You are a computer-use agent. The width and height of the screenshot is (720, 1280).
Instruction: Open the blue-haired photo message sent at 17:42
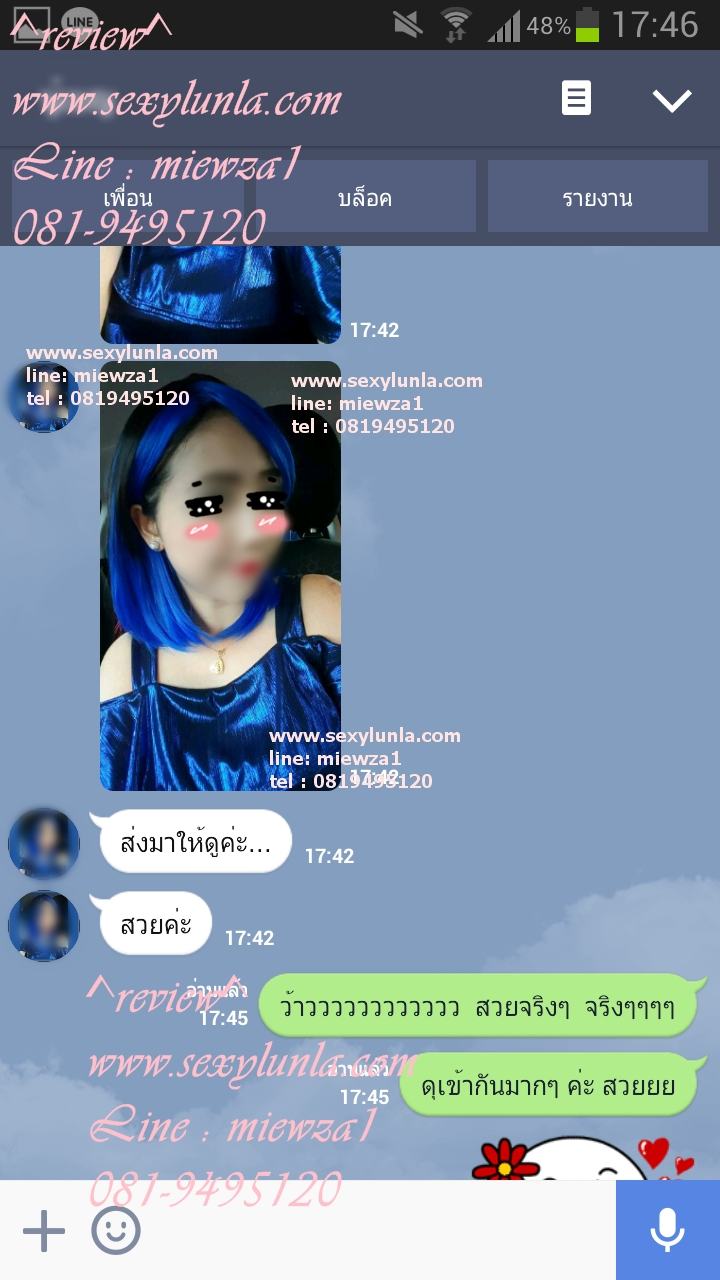(x=220, y=575)
